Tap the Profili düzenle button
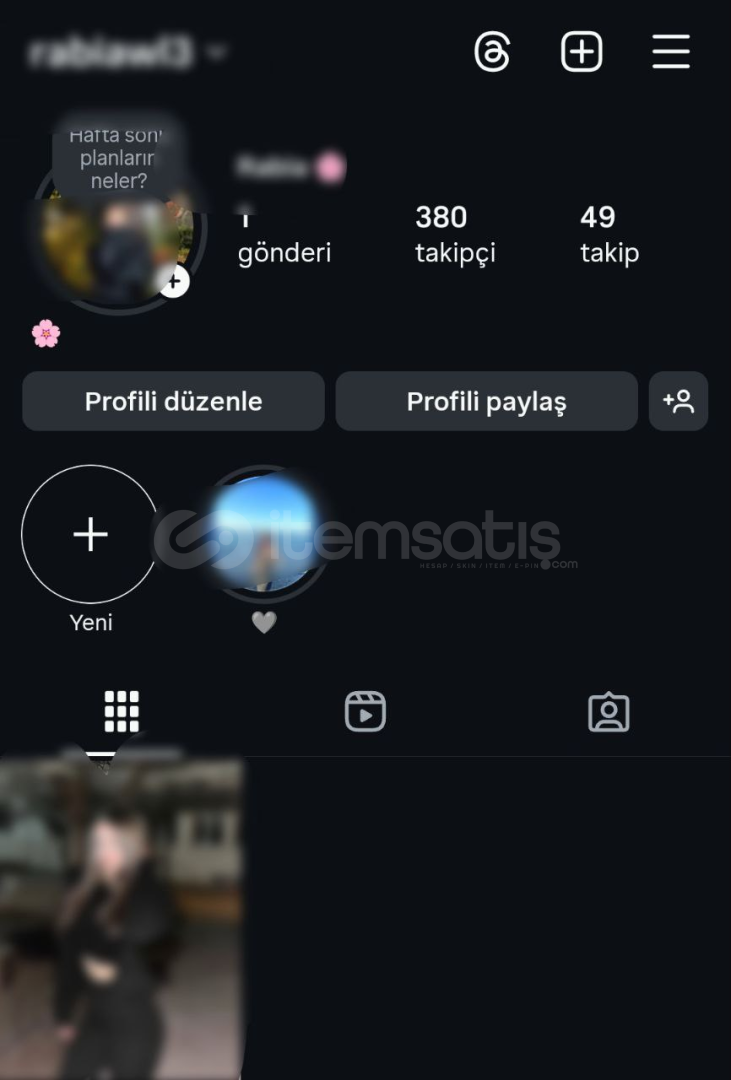 (173, 401)
